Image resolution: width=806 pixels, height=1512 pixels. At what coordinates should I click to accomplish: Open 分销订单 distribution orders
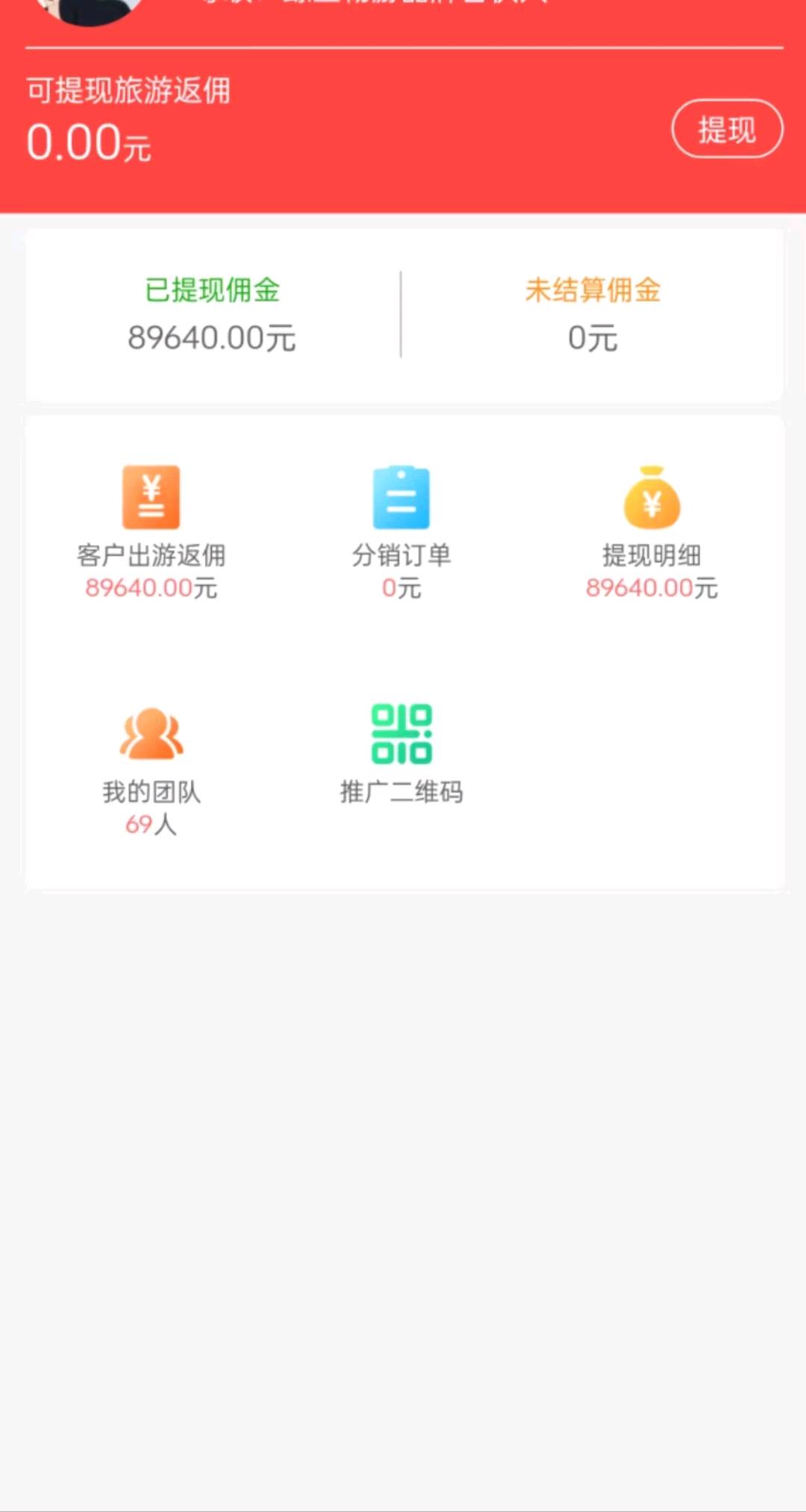[402, 531]
